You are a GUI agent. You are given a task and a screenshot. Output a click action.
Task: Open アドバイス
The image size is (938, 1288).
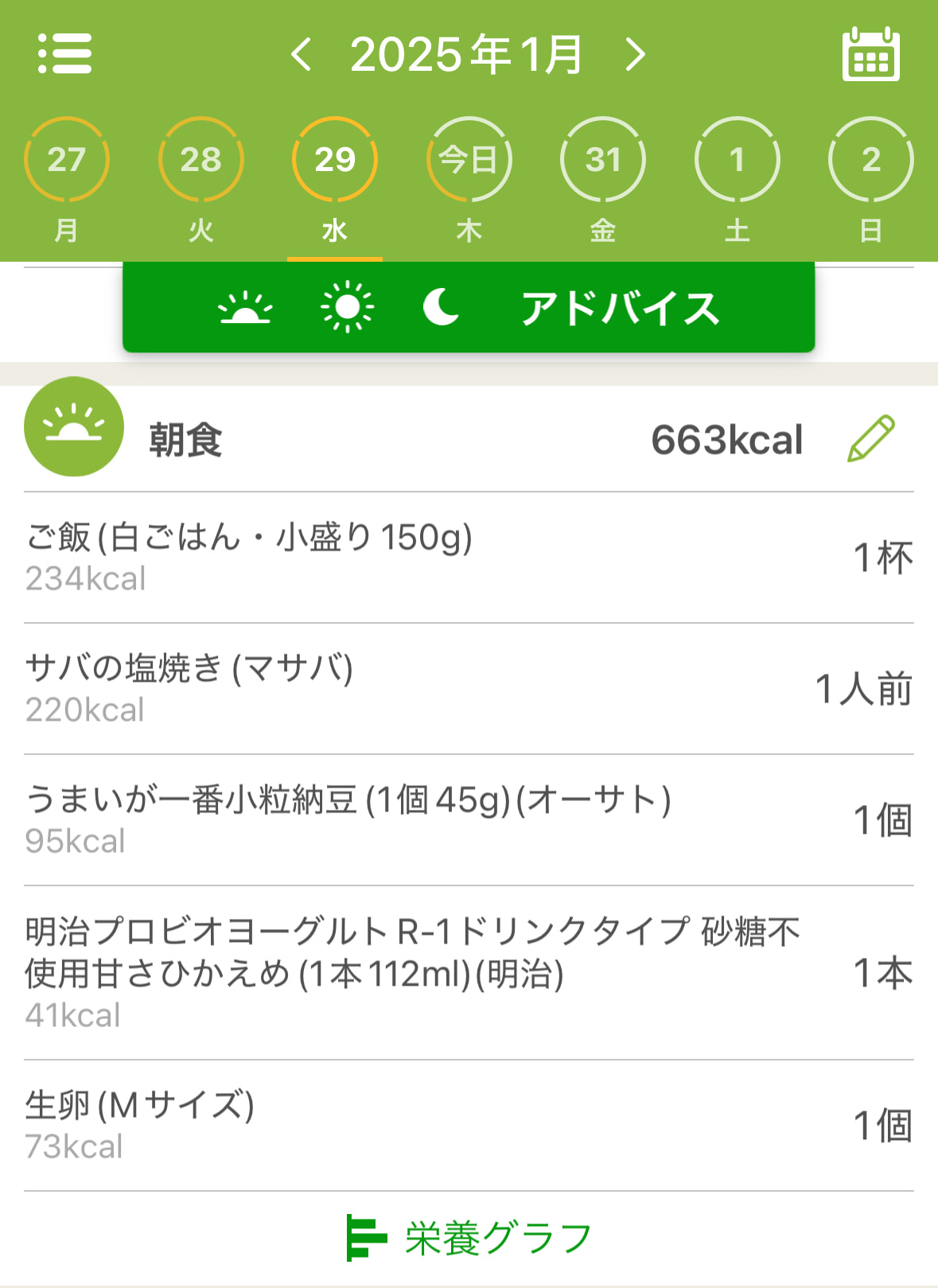pyautogui.click(x=620, y=308)
